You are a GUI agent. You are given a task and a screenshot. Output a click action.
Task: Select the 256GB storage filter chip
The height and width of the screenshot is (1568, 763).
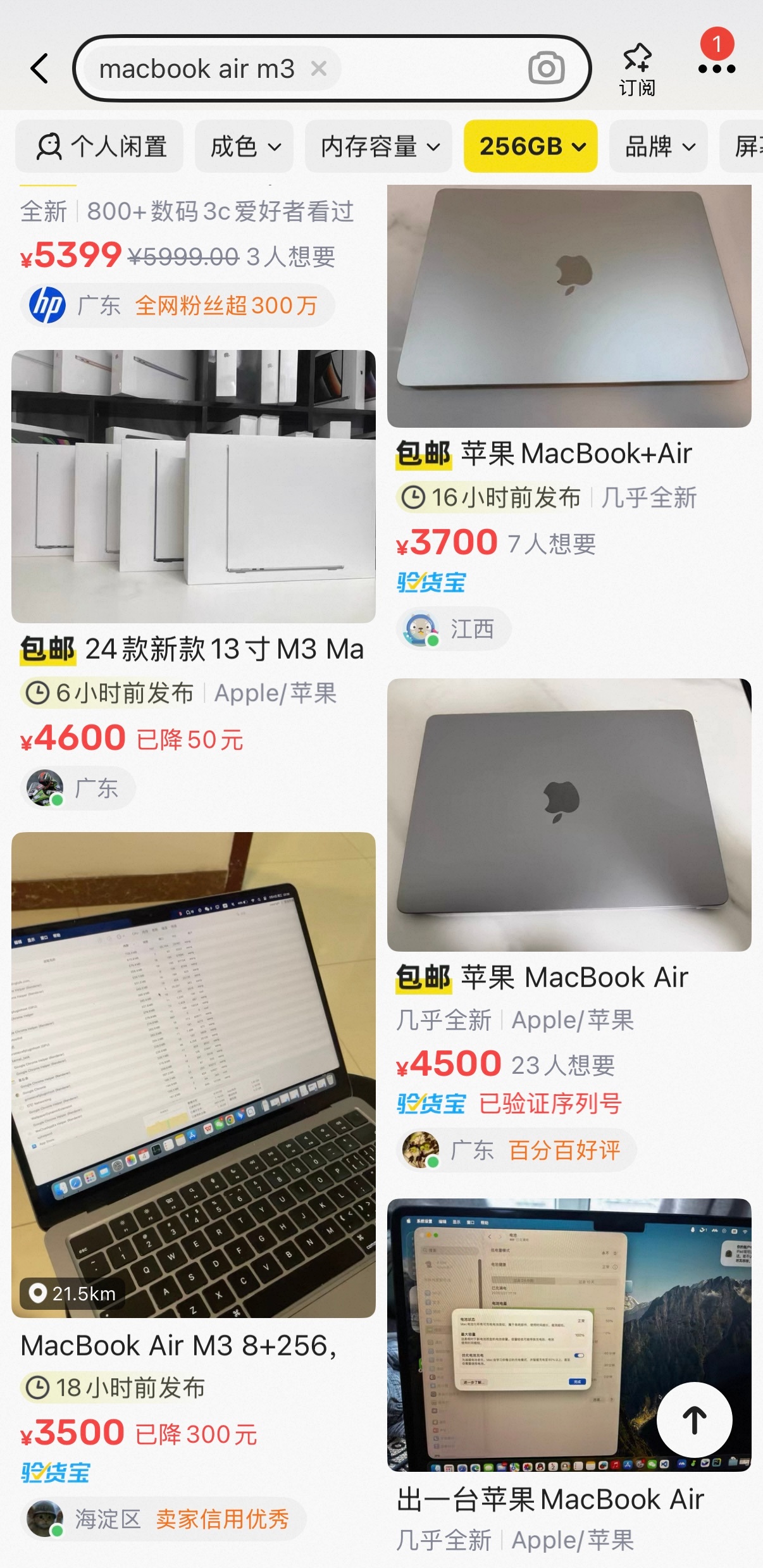tap(530, 146)
